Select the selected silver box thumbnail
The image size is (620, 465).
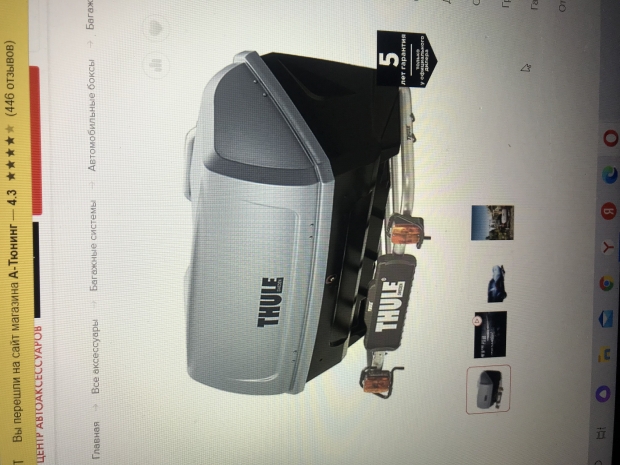492,392
